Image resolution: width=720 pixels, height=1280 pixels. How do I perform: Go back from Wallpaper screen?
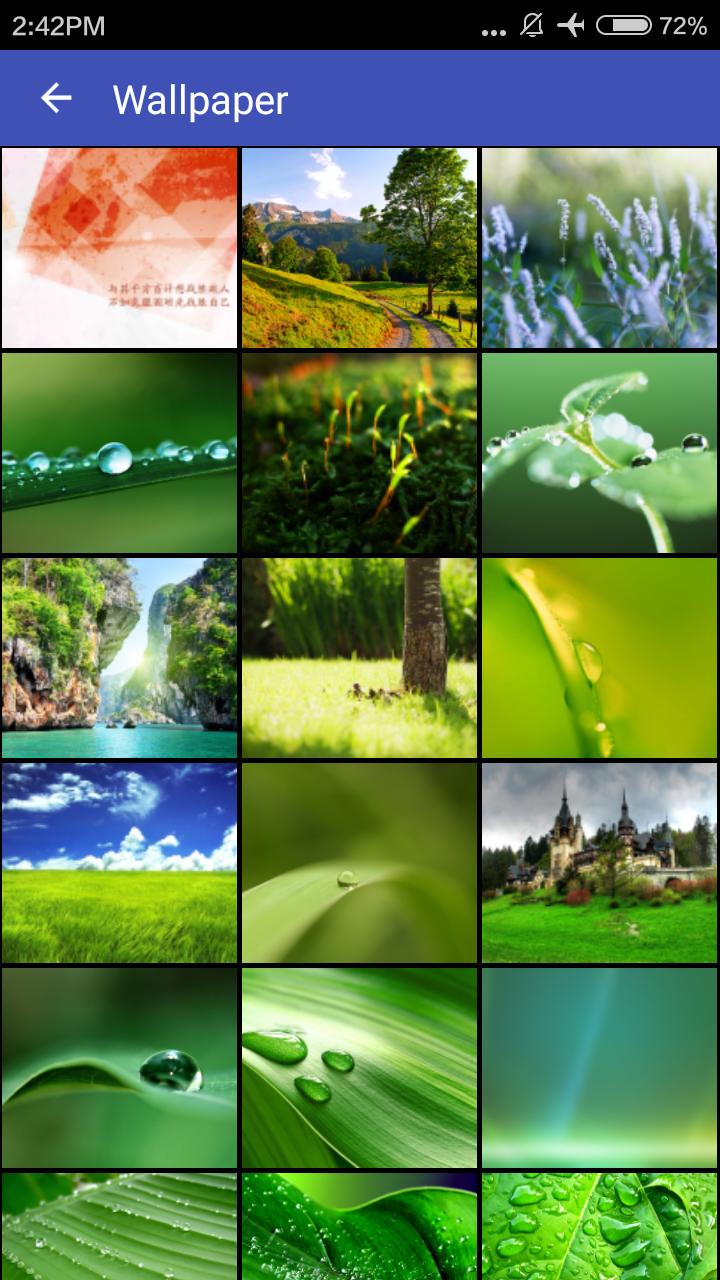pyautogui.click(x=56, y=98)
